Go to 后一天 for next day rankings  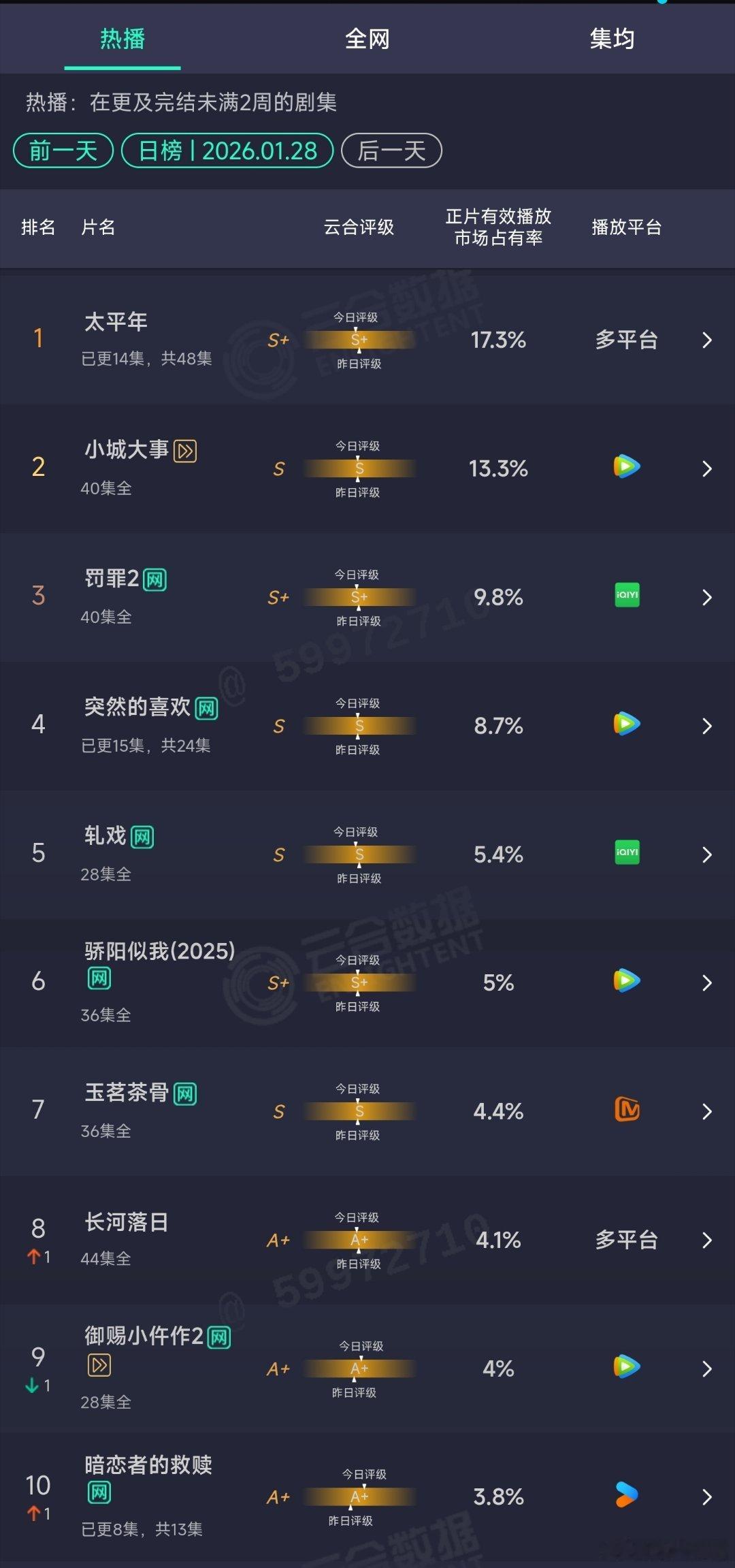point(390,150)
